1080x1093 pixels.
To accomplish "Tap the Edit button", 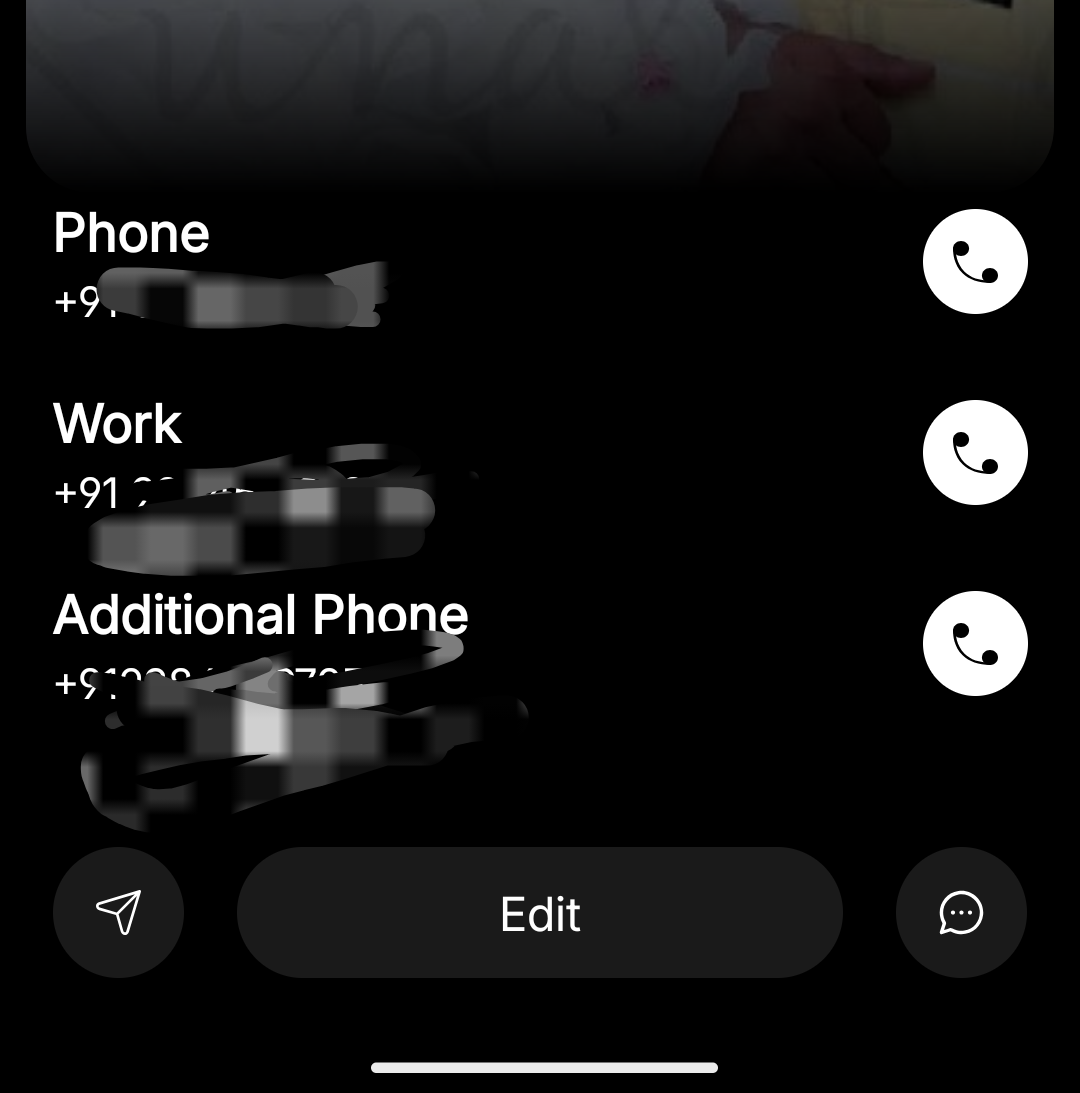I will click(x=540, y=913).
